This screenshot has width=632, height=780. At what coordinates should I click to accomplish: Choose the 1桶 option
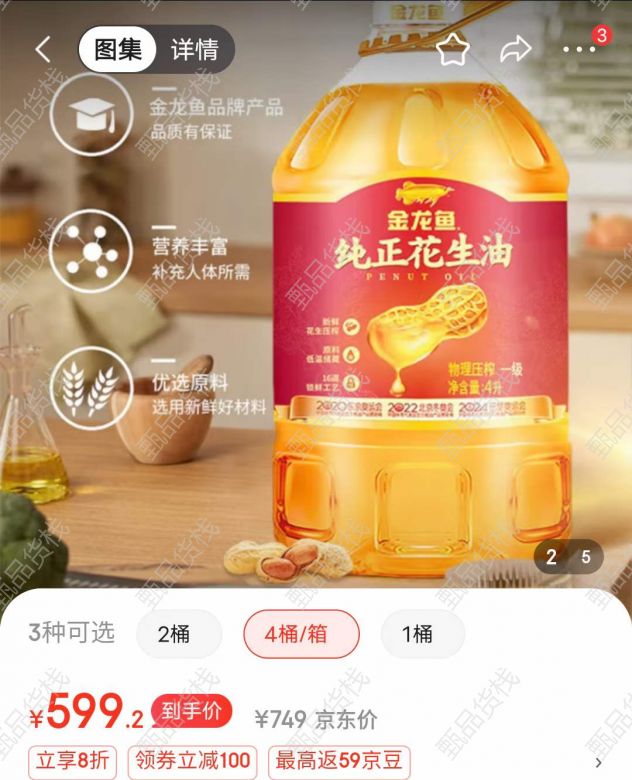[x=422, y=634]
